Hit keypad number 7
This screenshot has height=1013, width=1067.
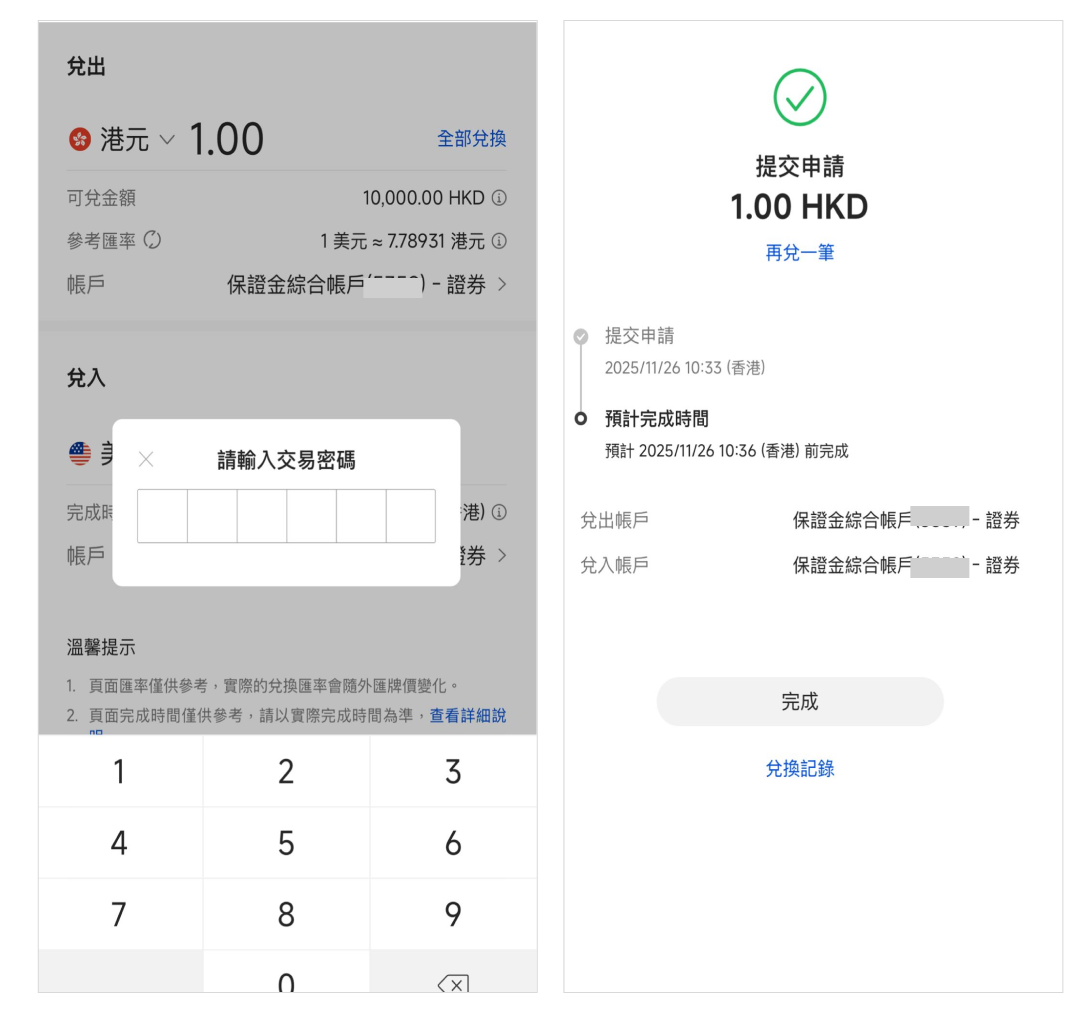click(x=120, y=914)
